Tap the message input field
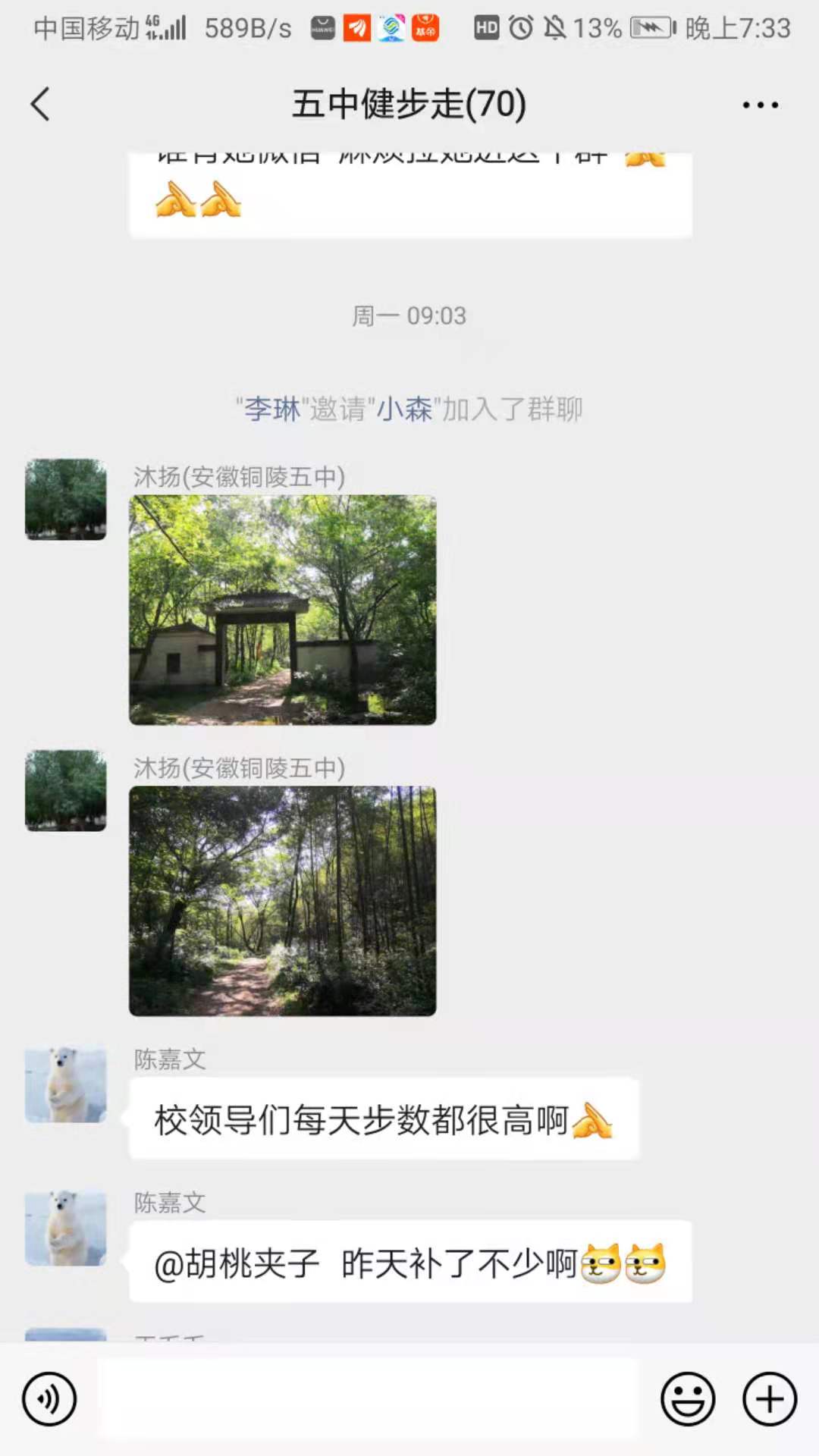 [368, 1399]
